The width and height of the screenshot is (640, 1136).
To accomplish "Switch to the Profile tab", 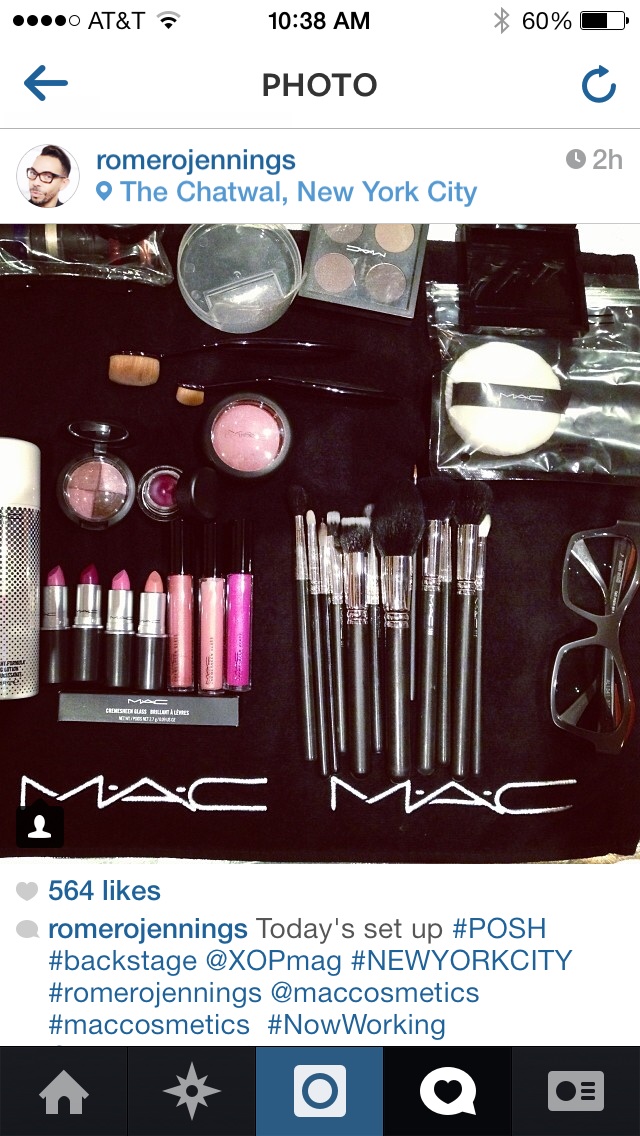I will [x=576, y=1091].
